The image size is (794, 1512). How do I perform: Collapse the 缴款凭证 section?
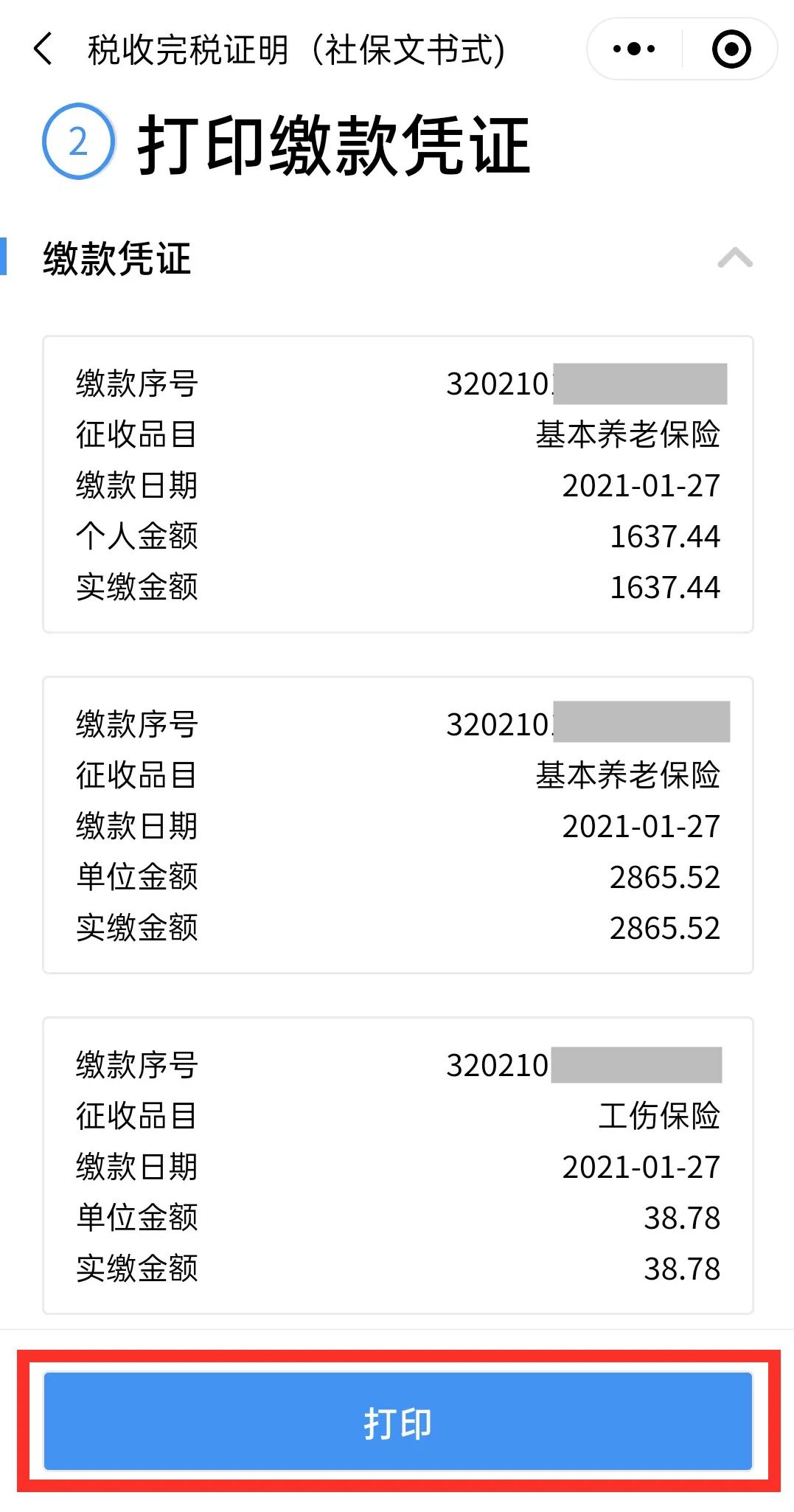point(735,258)
